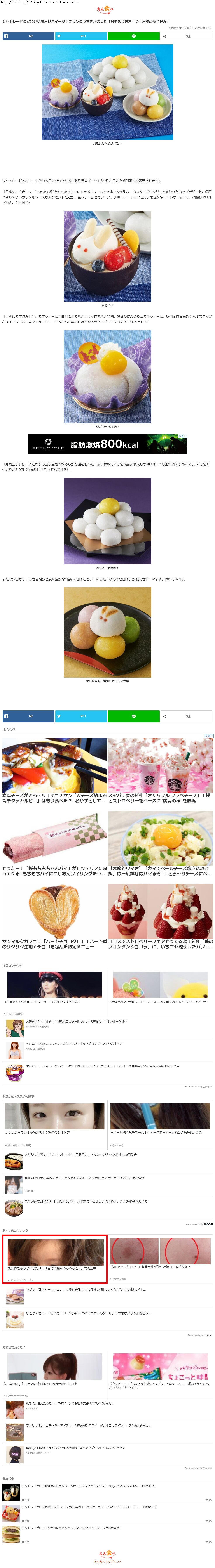
Task: Open the ロッテリア 桜もちもちあんパイ article card
Action: pyautogui.click(x=54, y=844)
